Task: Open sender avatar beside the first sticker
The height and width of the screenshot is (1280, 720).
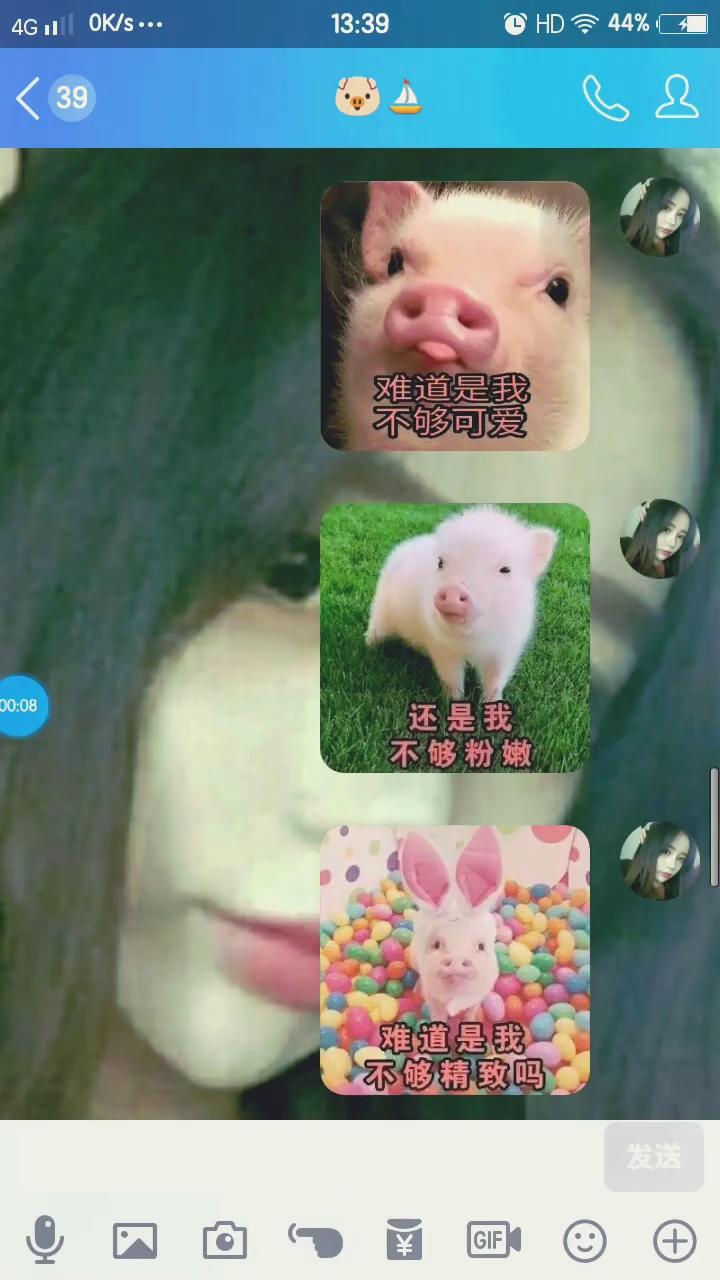Action: coord(659,217)
